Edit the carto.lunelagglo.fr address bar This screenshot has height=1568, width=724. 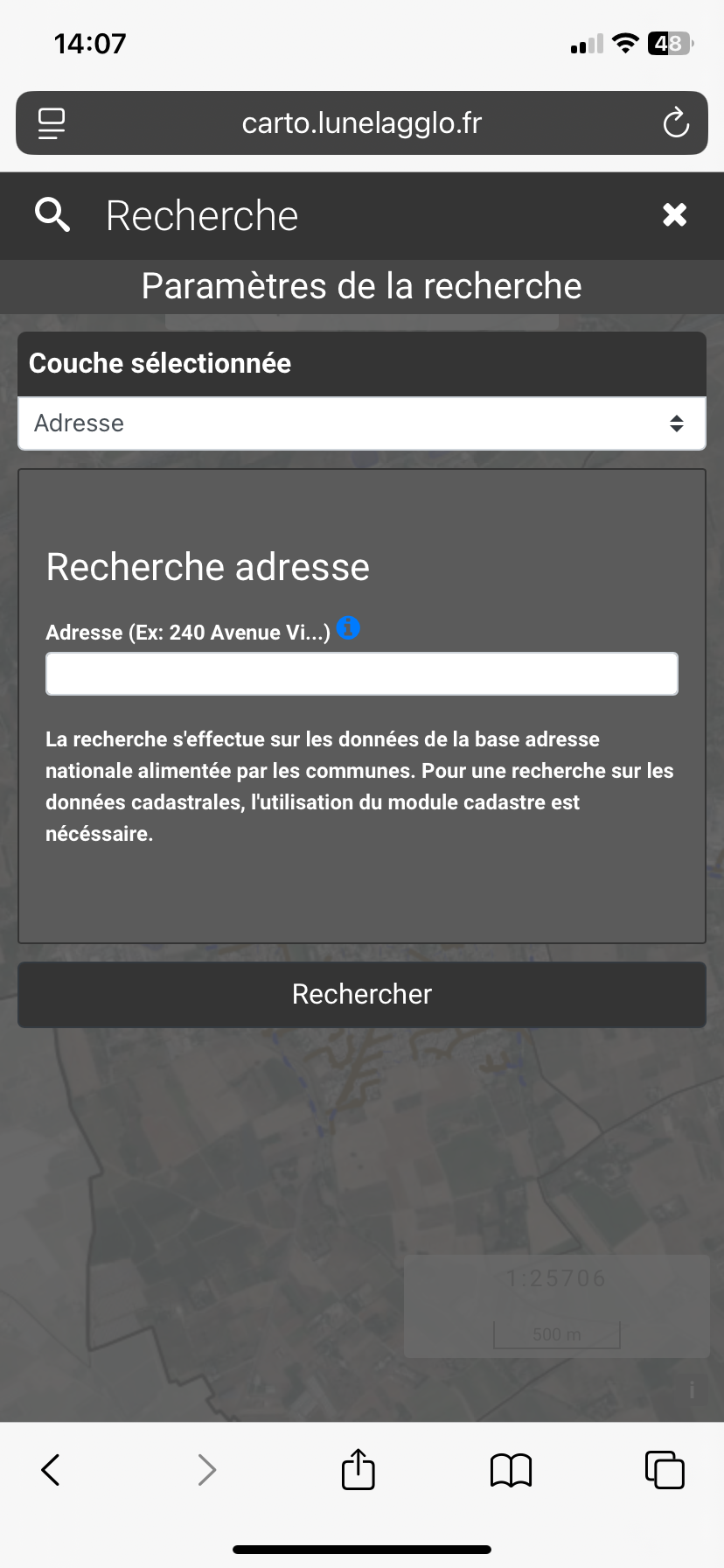tap(362, 123)
